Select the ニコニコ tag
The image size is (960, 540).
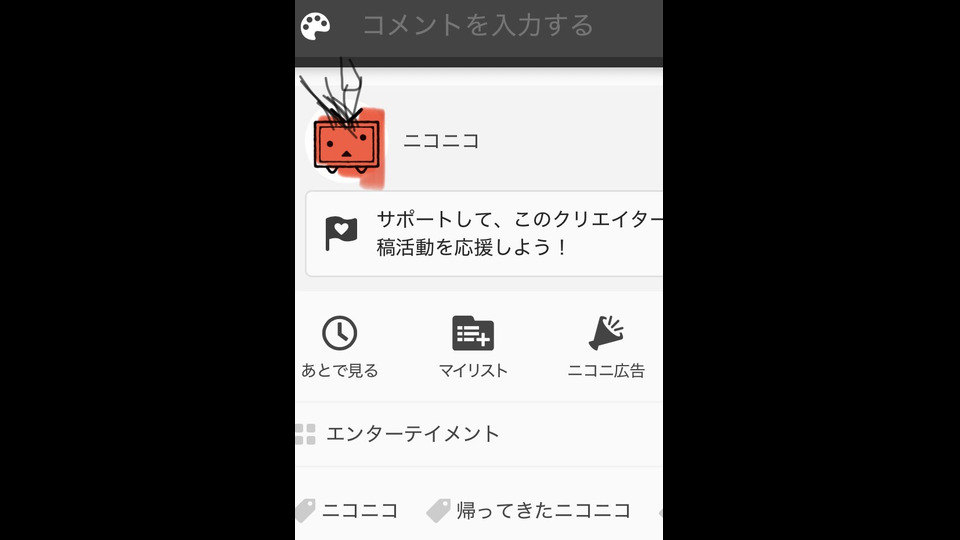(x=348, y=511)
